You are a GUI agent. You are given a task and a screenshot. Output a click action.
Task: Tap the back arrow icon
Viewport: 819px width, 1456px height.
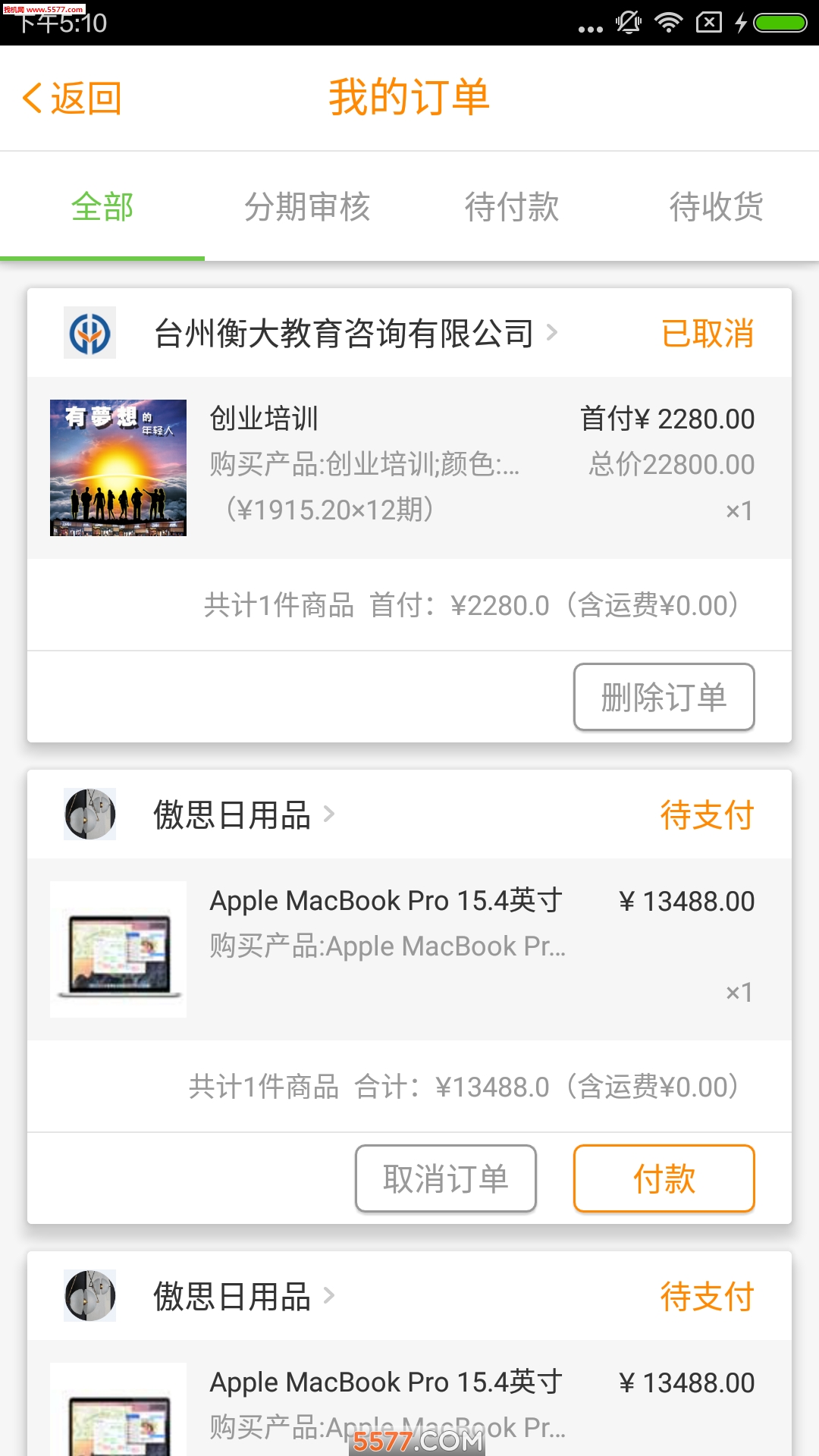coord(32,96)
